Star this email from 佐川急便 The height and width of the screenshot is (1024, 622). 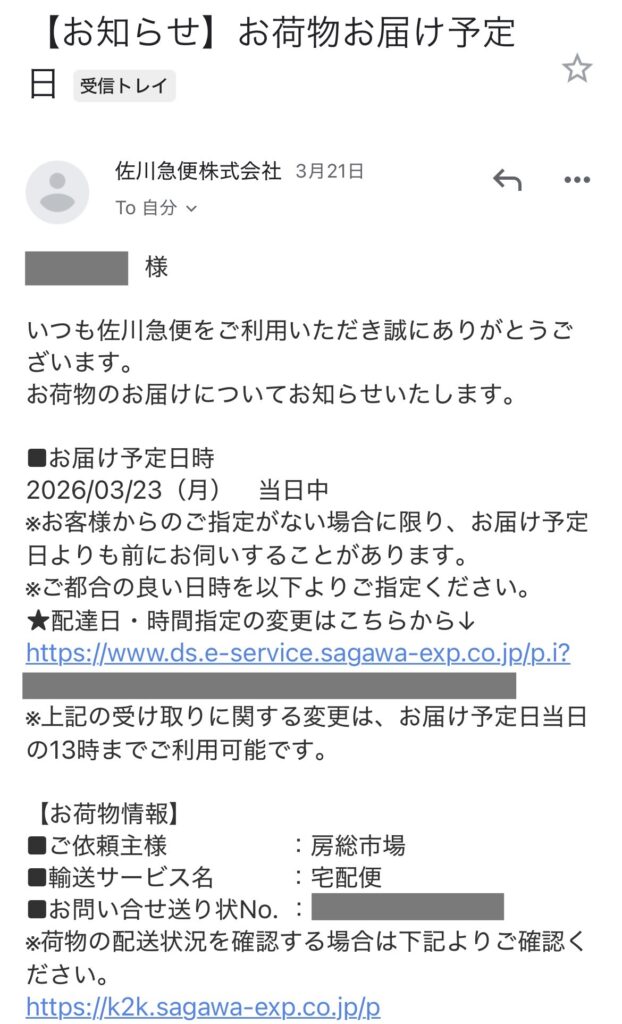[577, 69]
